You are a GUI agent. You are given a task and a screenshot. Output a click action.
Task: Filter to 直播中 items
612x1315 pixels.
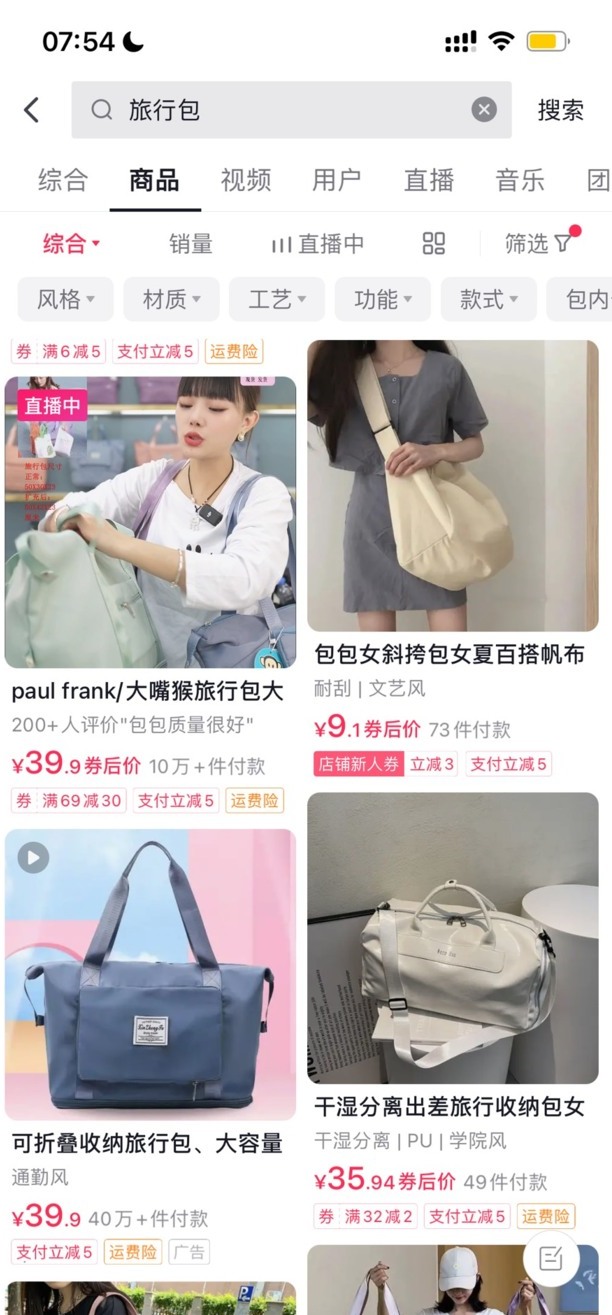point(318,243)
